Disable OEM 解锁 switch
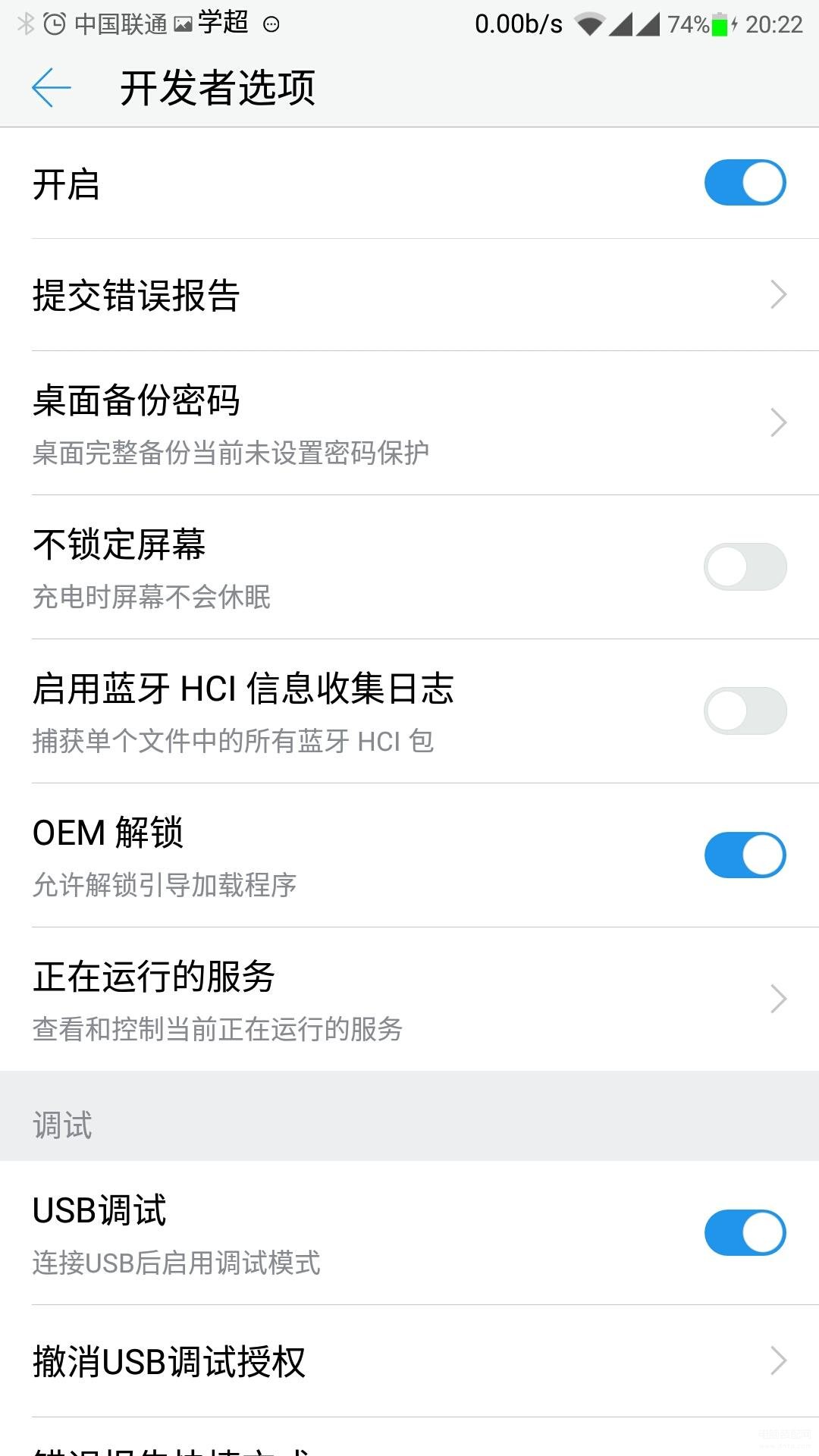Image resolution: width=819 pixels, height=1456 pixels. point(745,855)
